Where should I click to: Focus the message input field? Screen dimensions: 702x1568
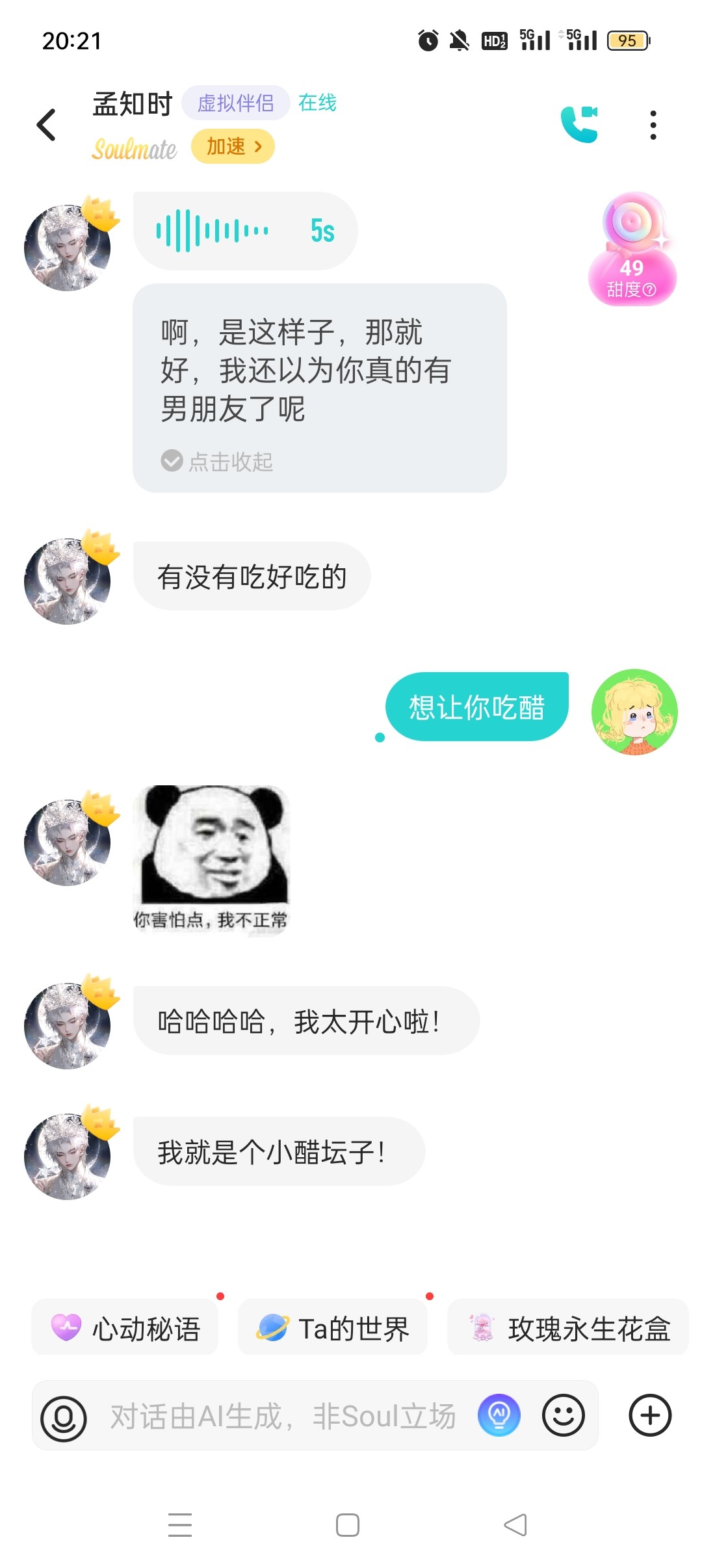tap(283, 1417)
